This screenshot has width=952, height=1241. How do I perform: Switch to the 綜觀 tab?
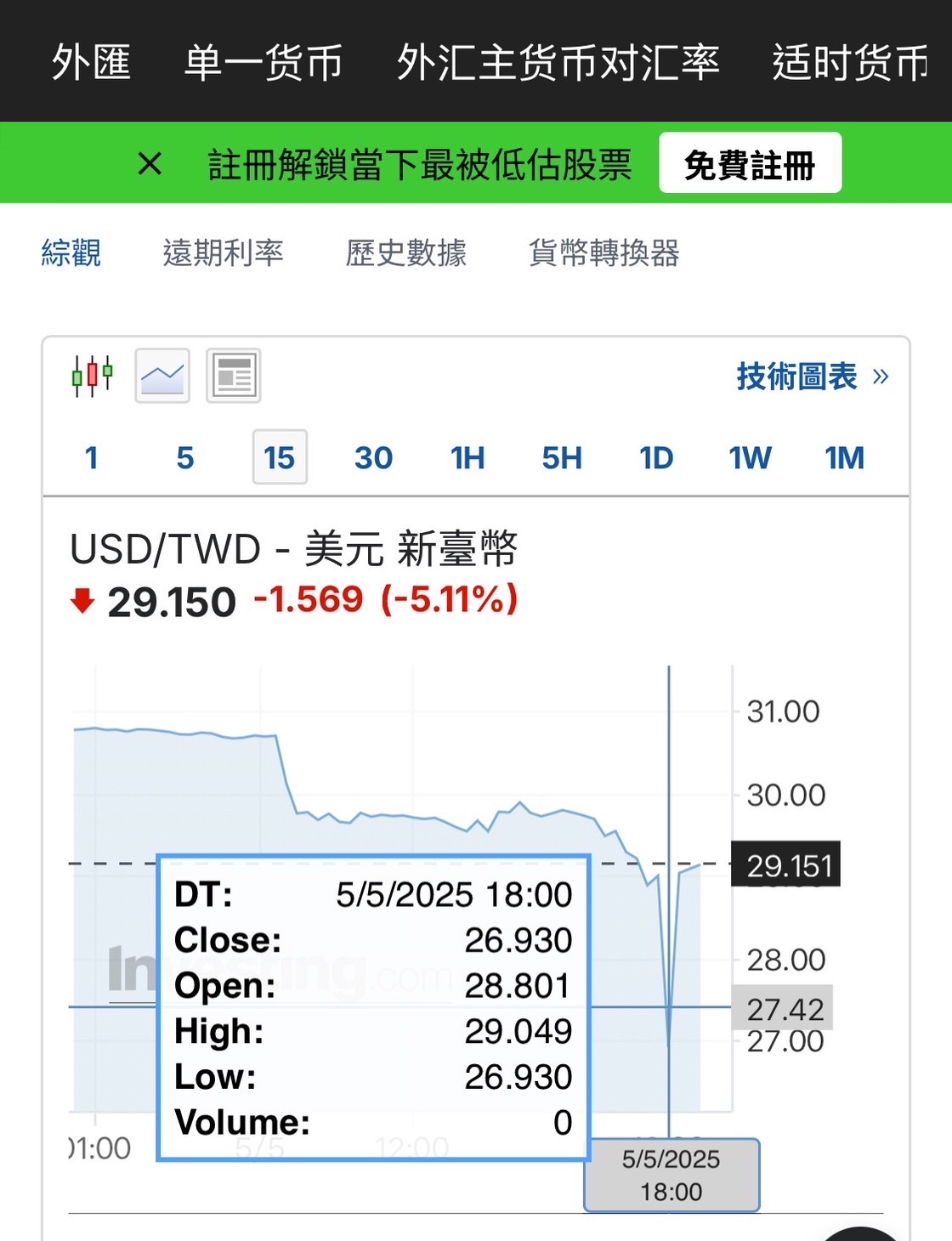(71, 252)
